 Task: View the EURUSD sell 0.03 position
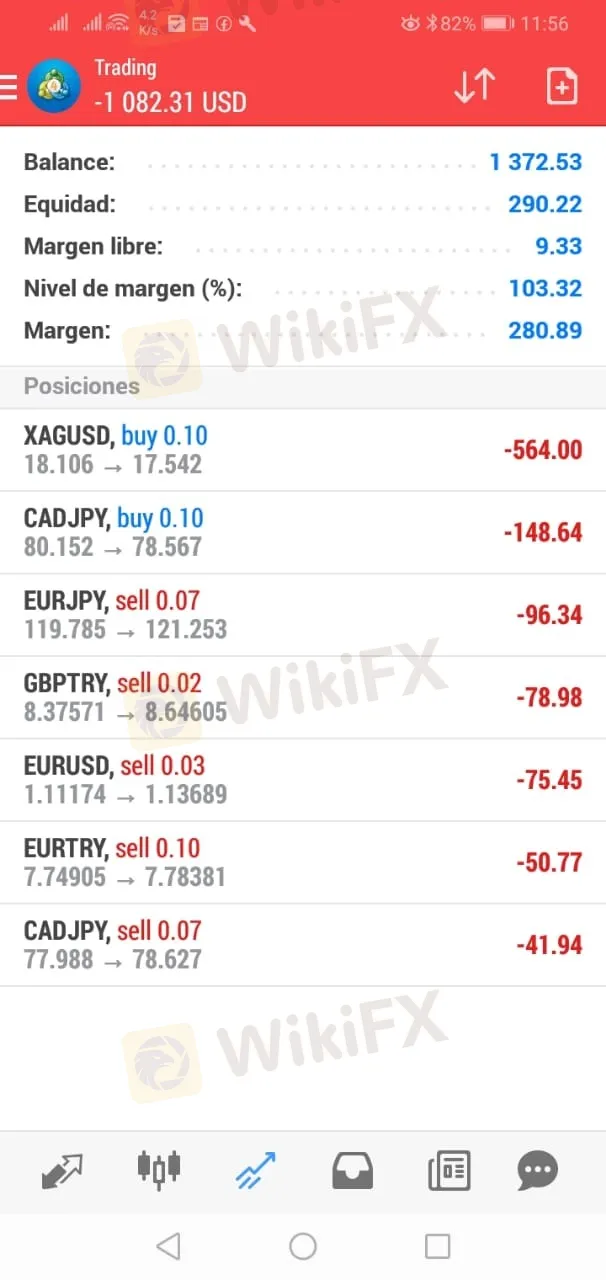(302, 780)
